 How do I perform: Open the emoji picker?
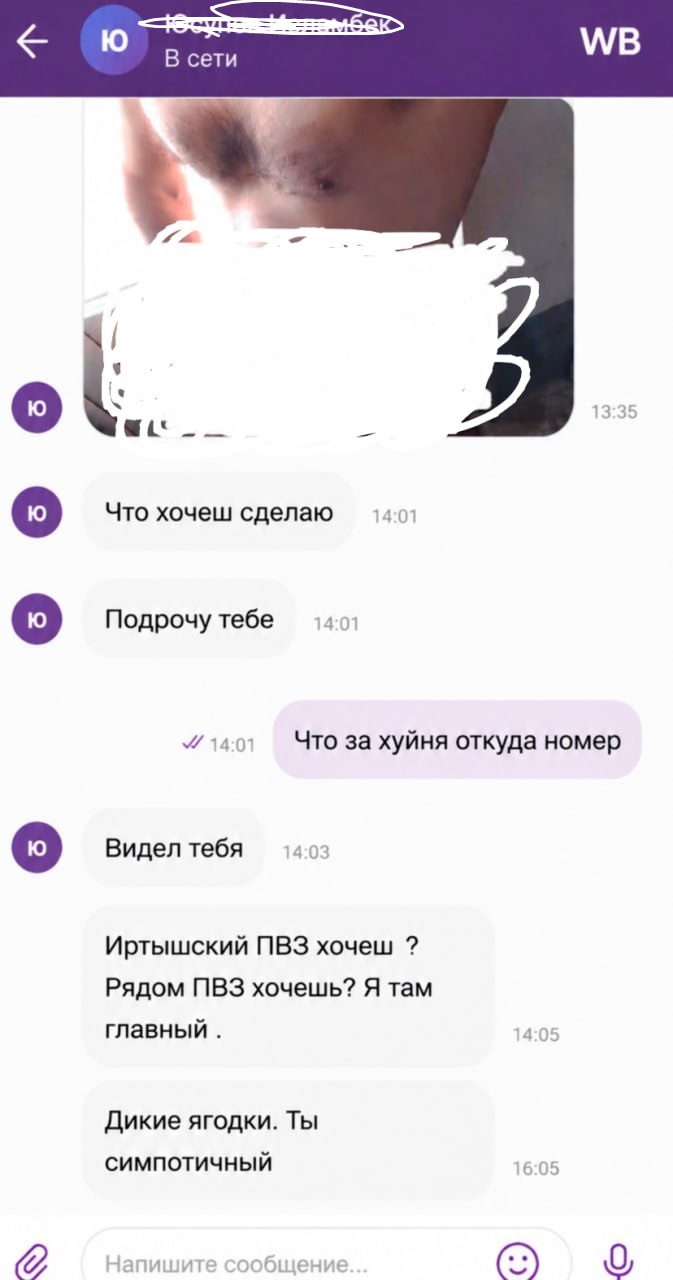point(518,1260)
